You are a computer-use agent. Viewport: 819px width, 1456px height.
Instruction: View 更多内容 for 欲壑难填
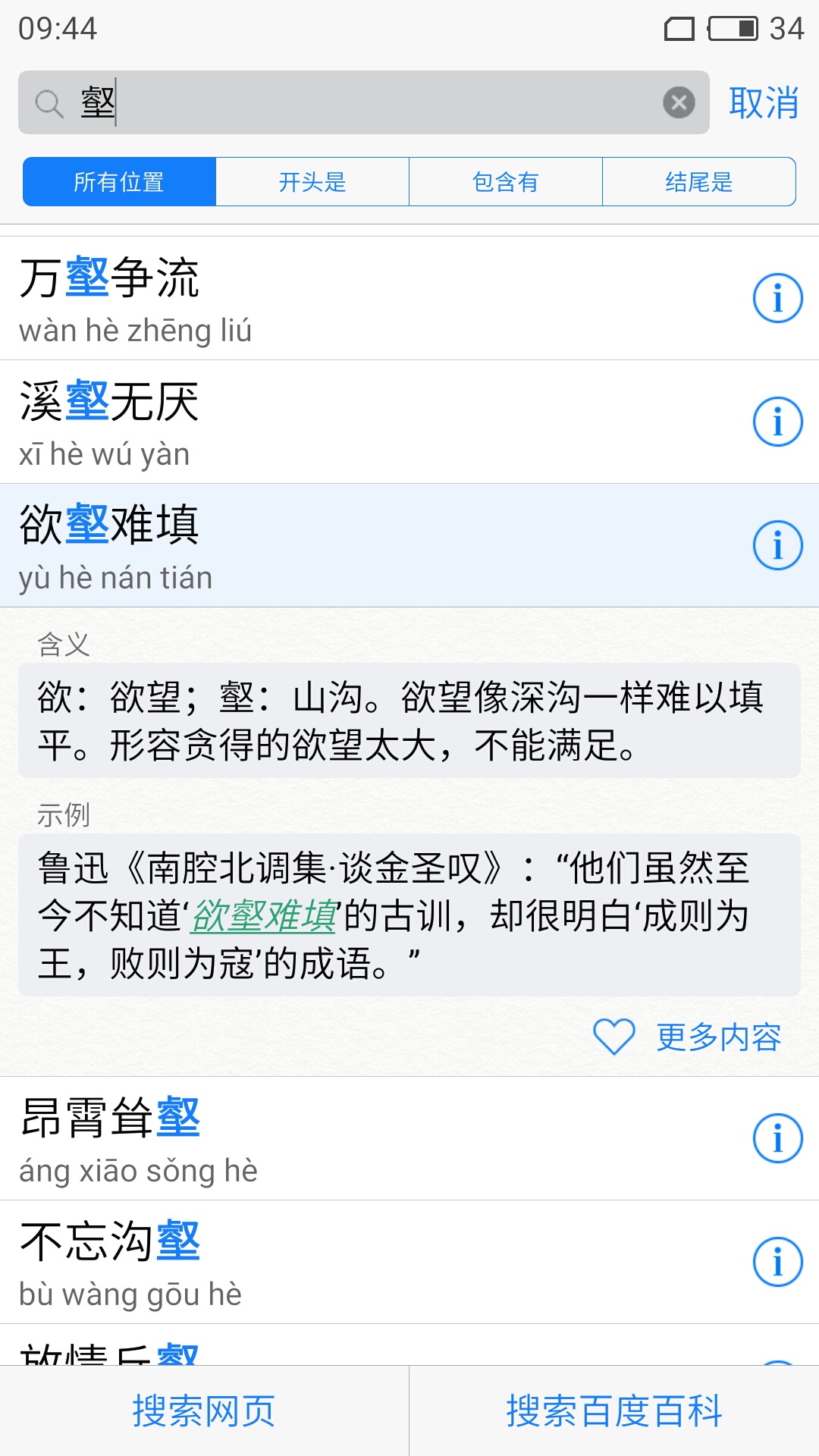[718, 1037]
